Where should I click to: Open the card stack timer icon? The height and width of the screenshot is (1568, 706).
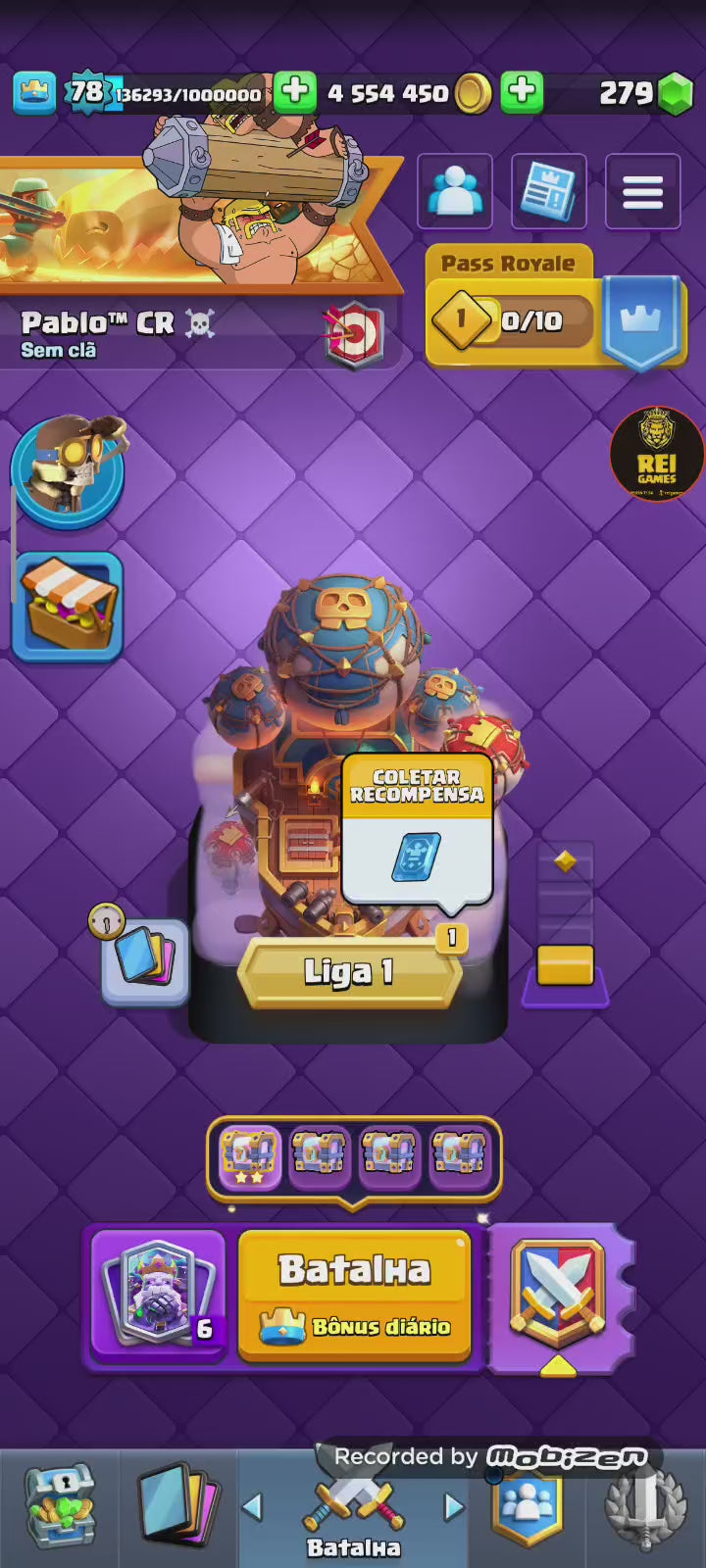pyautogui.click(x=145, y=960)
